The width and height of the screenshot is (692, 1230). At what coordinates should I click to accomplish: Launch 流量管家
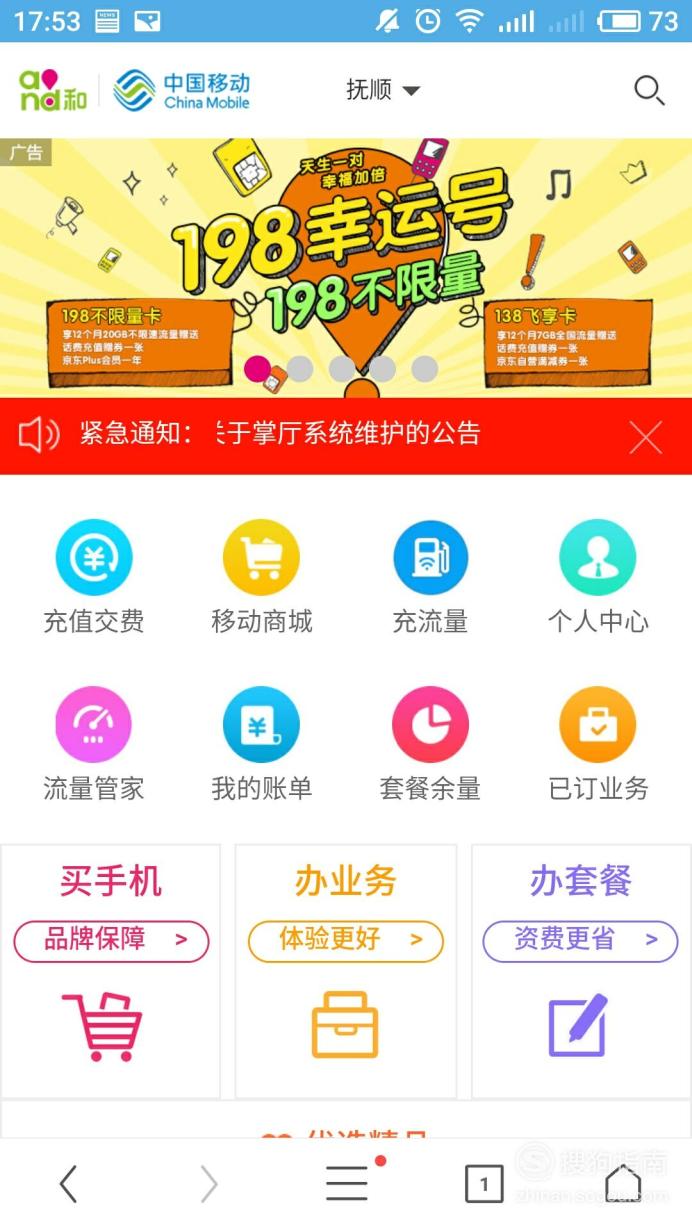coord(94,745)
